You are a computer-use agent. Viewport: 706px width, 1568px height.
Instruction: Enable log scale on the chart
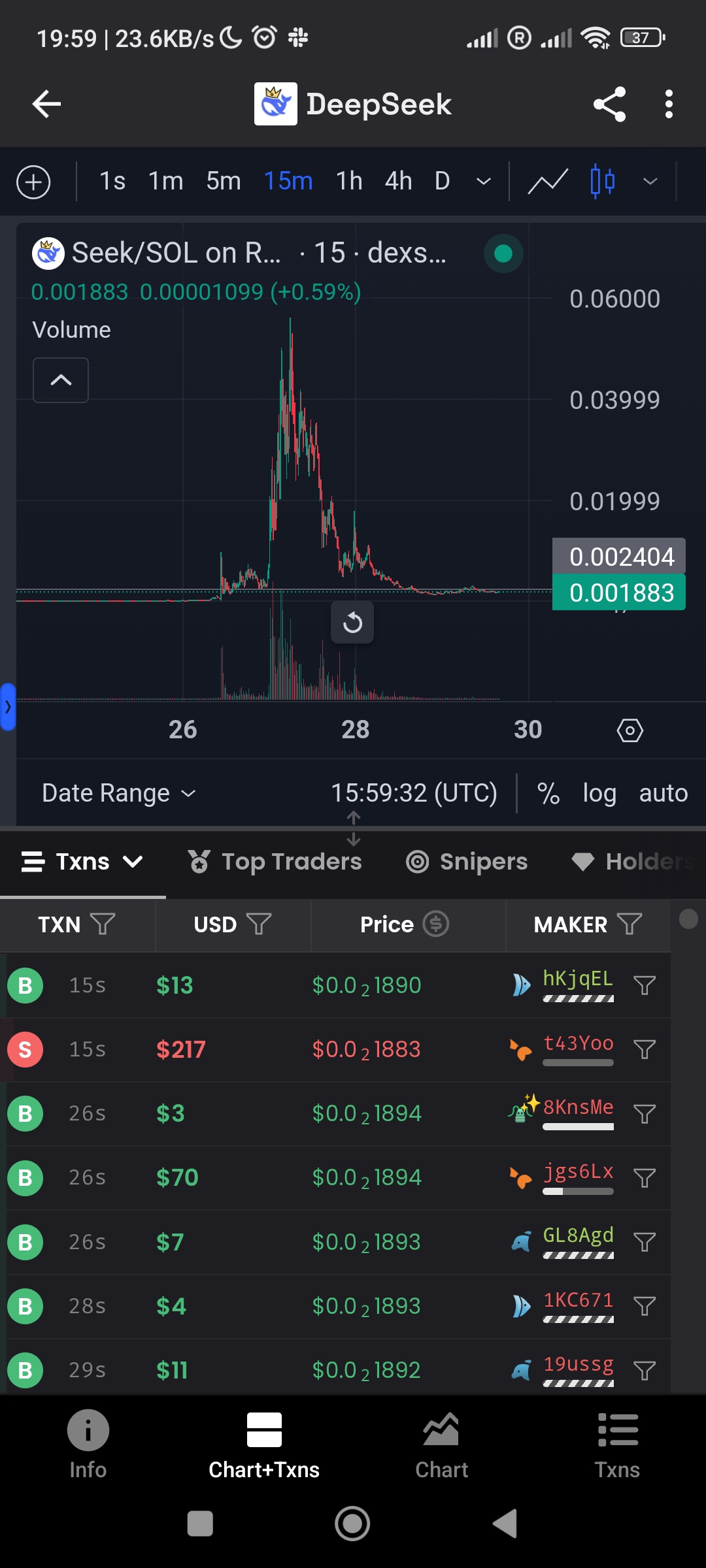tap(599, 793)
